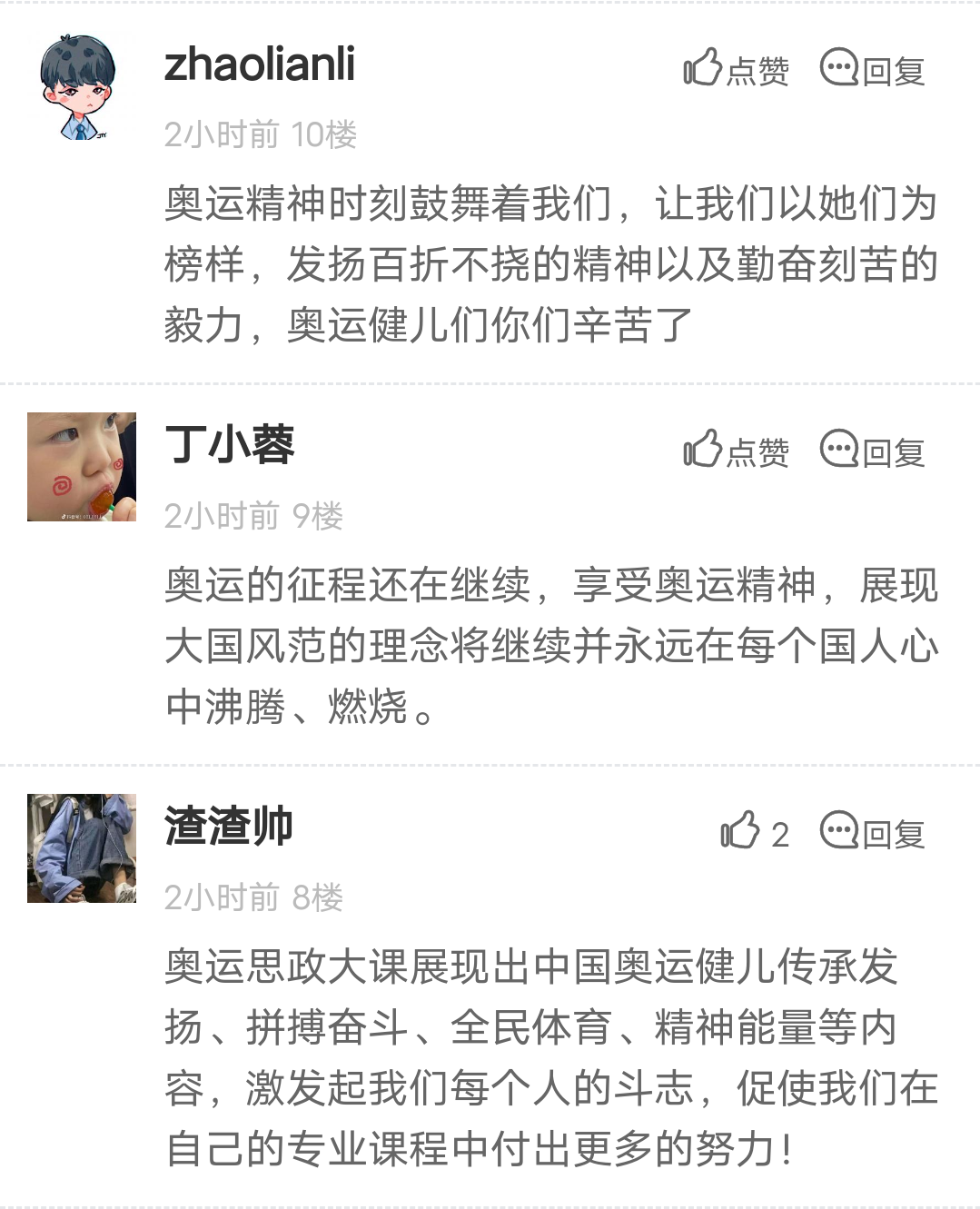Image resolution: width=980 pixels, height=1209 pixels.
Task: Reply to 丁小蓉's comment
Action: click(872, 451)
